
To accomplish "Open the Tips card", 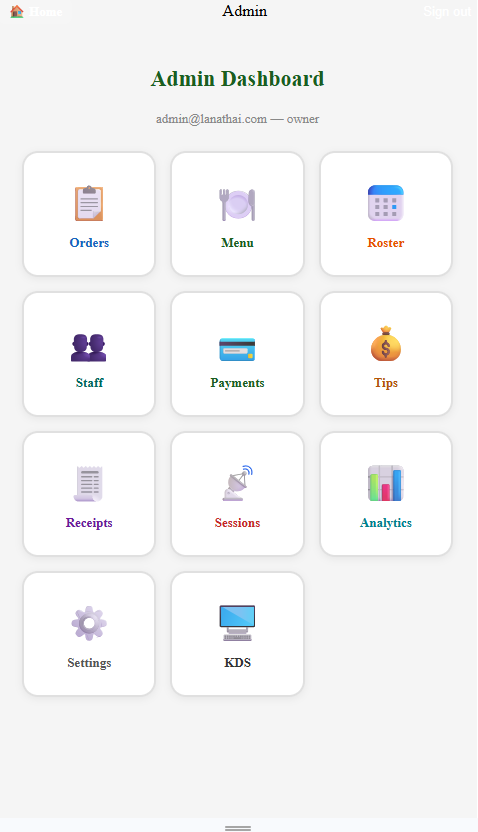I will (x=386, y=354).
